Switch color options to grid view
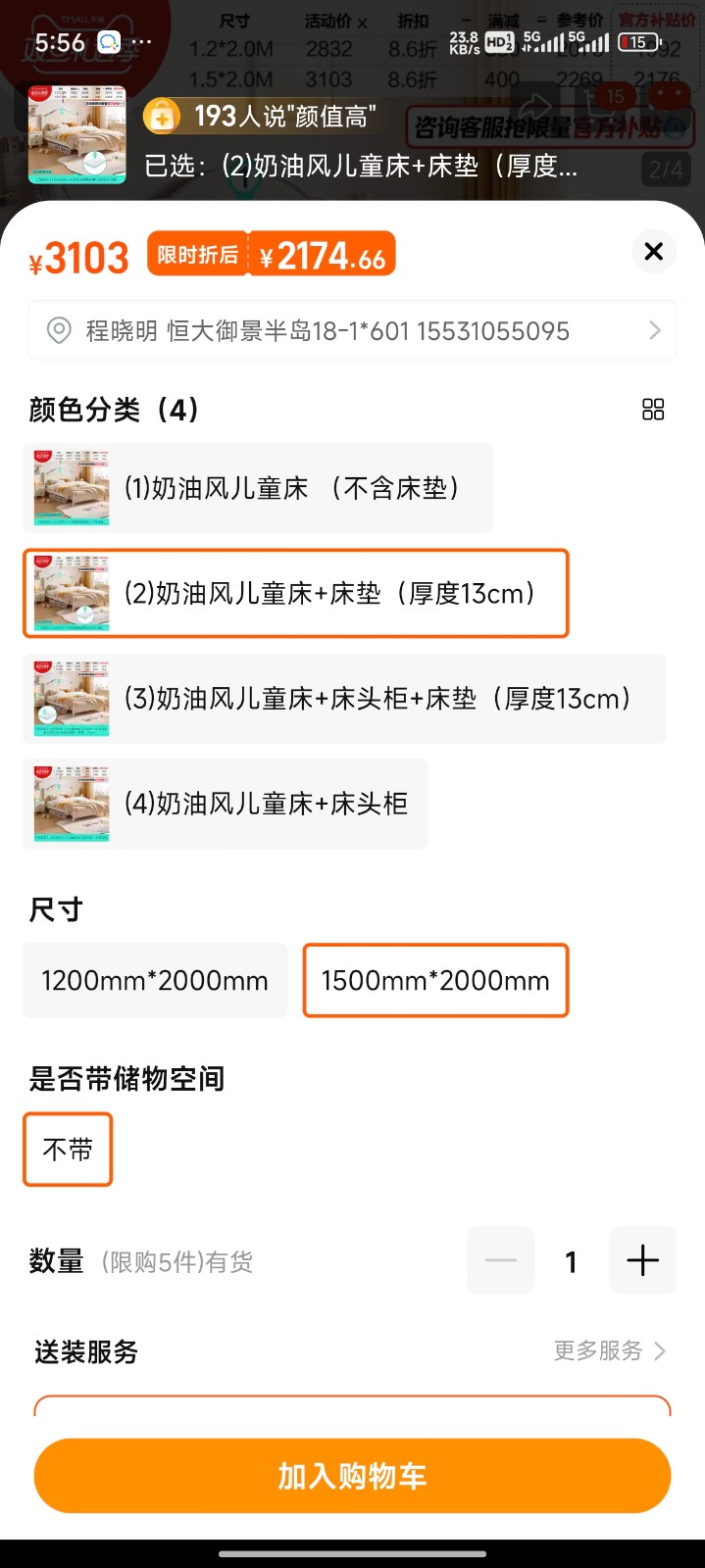This screenshot has width=705, height=1568. point(653,410)
